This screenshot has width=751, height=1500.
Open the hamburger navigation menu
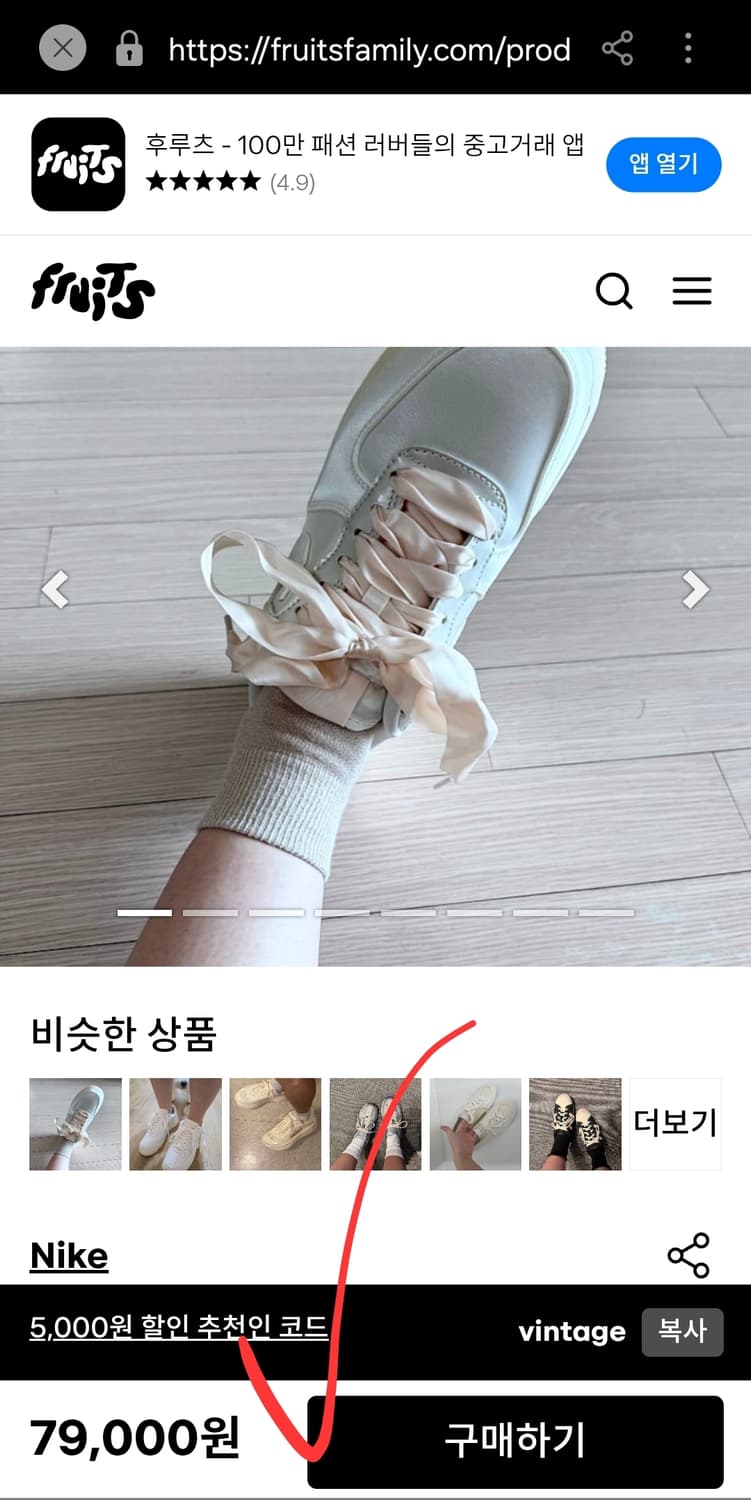[692, 291]
